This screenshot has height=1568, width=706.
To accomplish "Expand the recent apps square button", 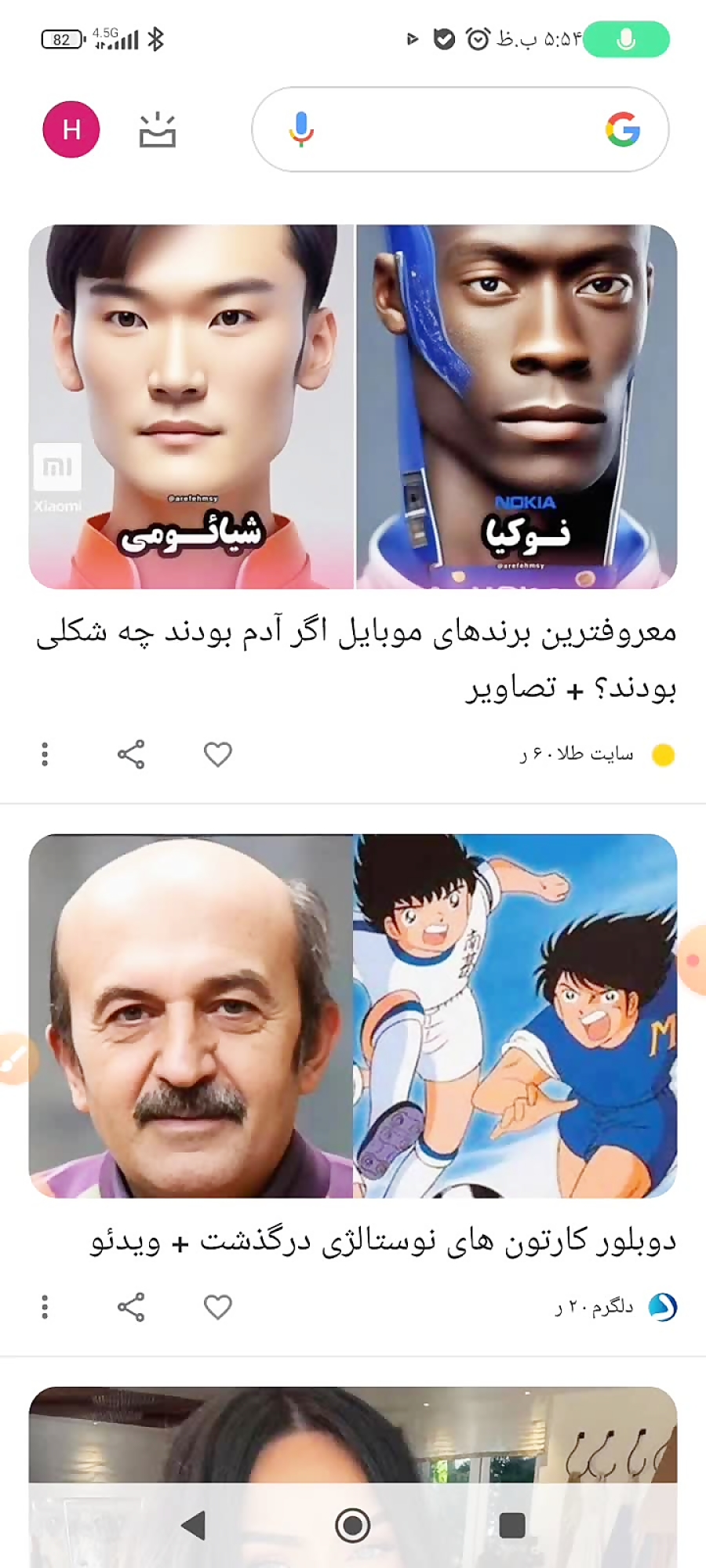I will coord(515,1526).
